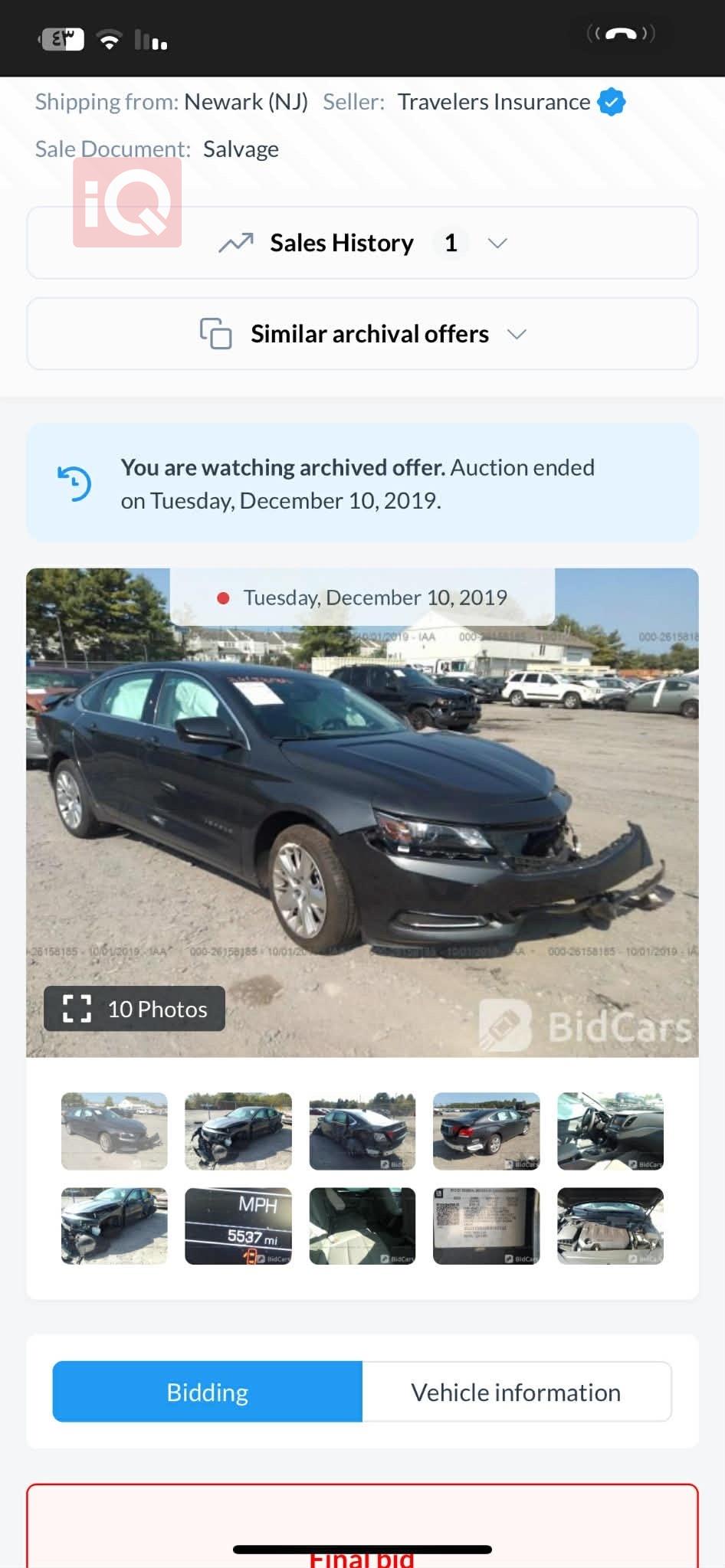Open the 10 Photos fullscreen gallery
Viewport: 725px width, 1568px height.
coord(135,1009)
